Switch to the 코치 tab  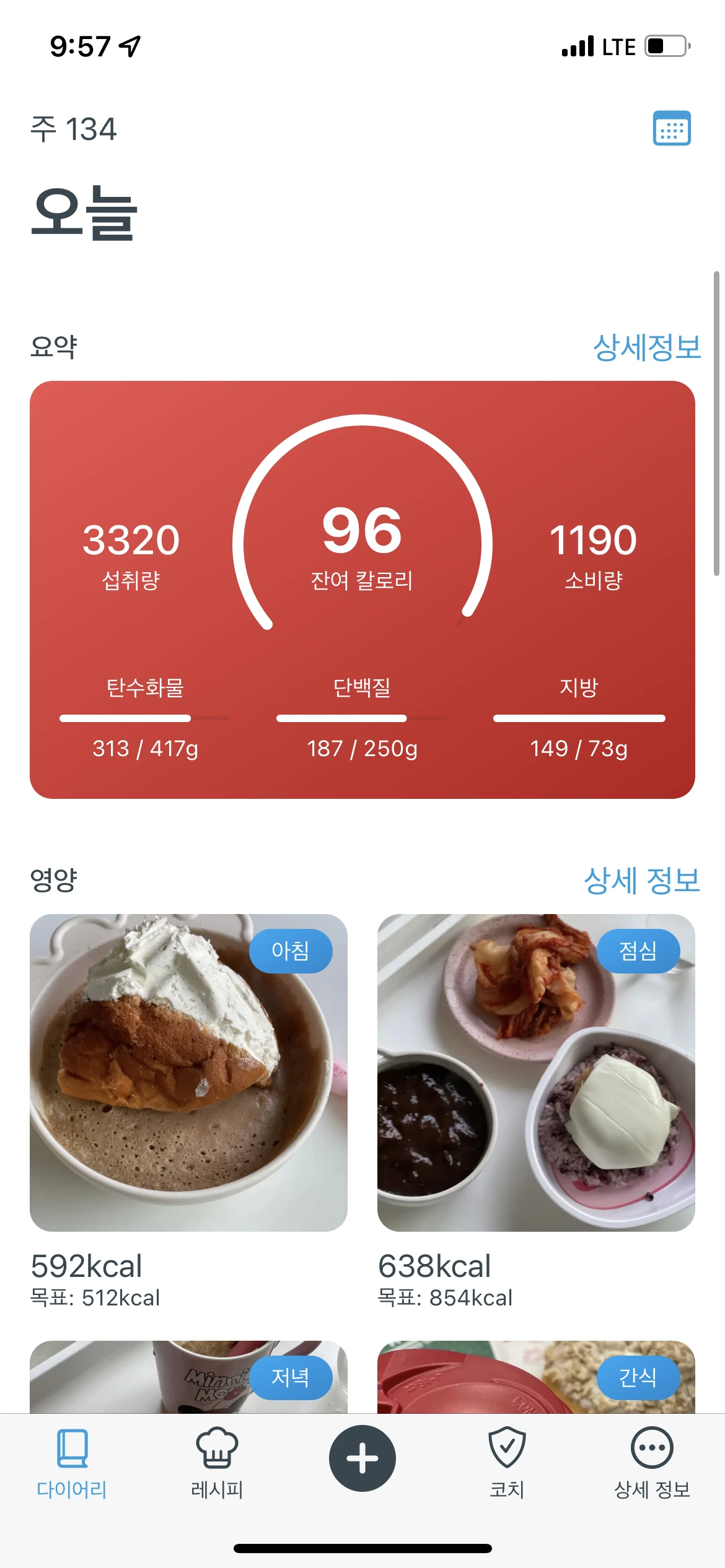[x=507, y=1463]
